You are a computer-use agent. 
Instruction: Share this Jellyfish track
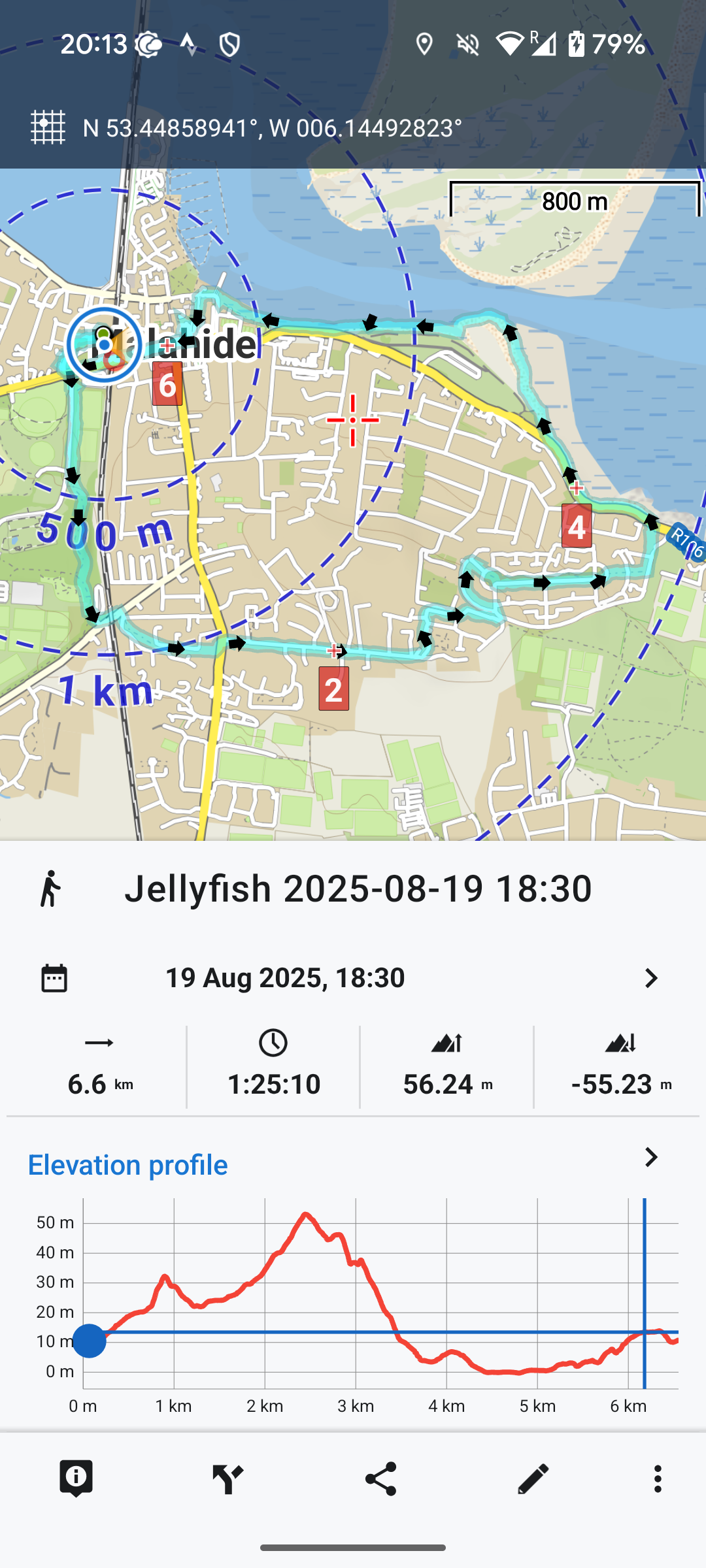pos(380,1478)
